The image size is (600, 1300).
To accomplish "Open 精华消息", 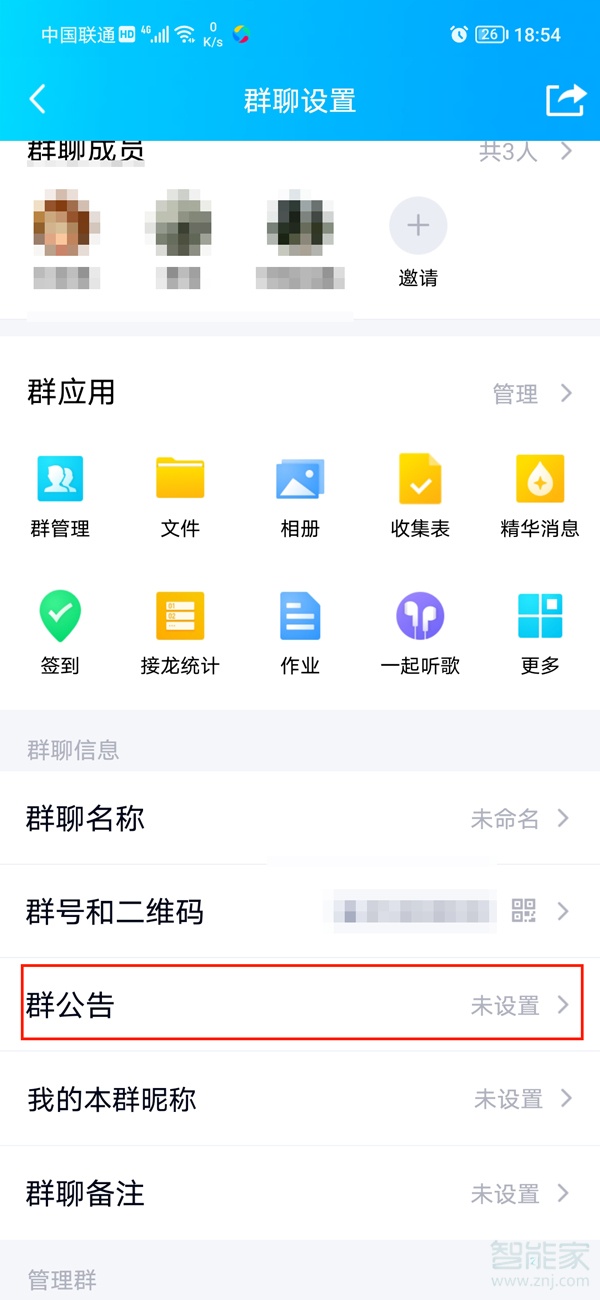I will [x=540, y=497].
